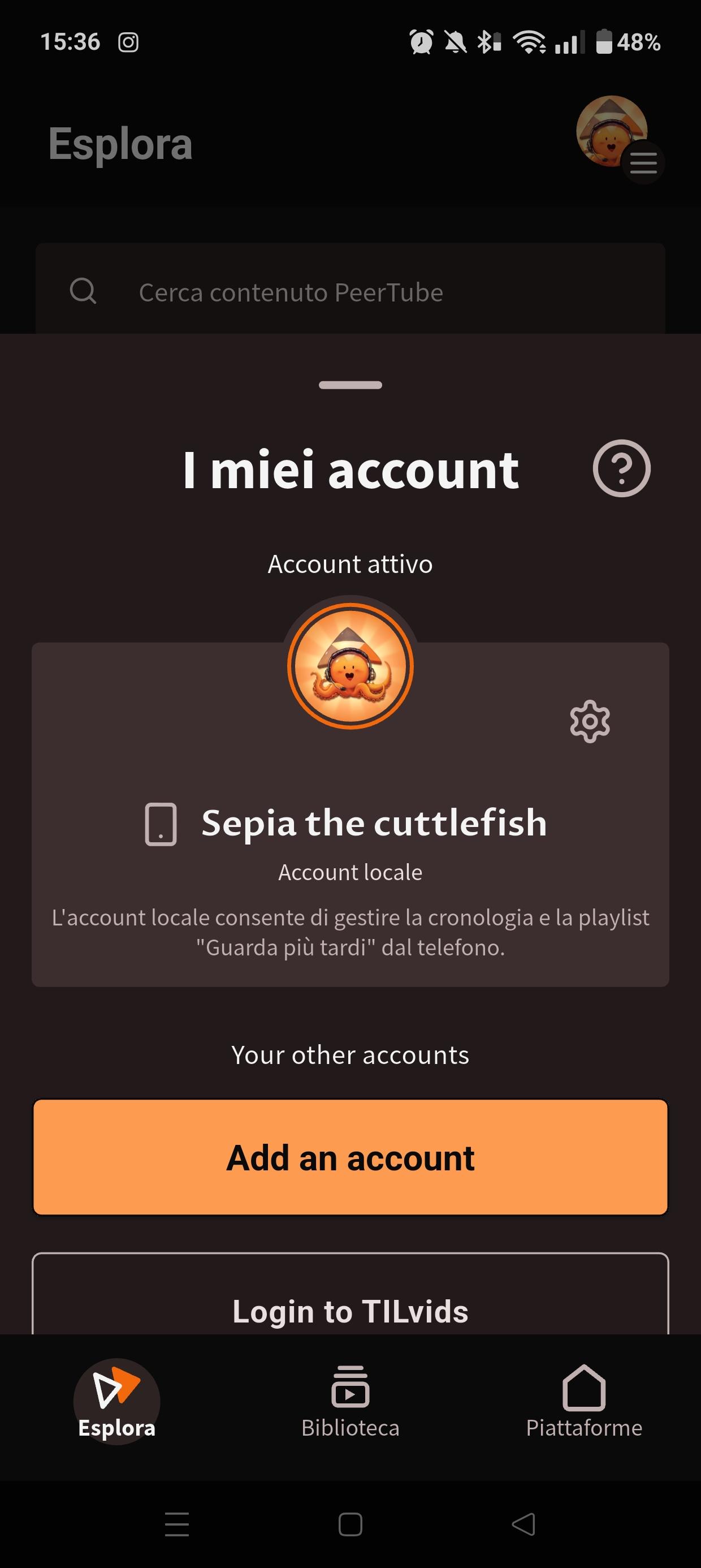Tap the bottom sheet drag handle
This screenshot has width=701, height=1568.
[350, 385]
